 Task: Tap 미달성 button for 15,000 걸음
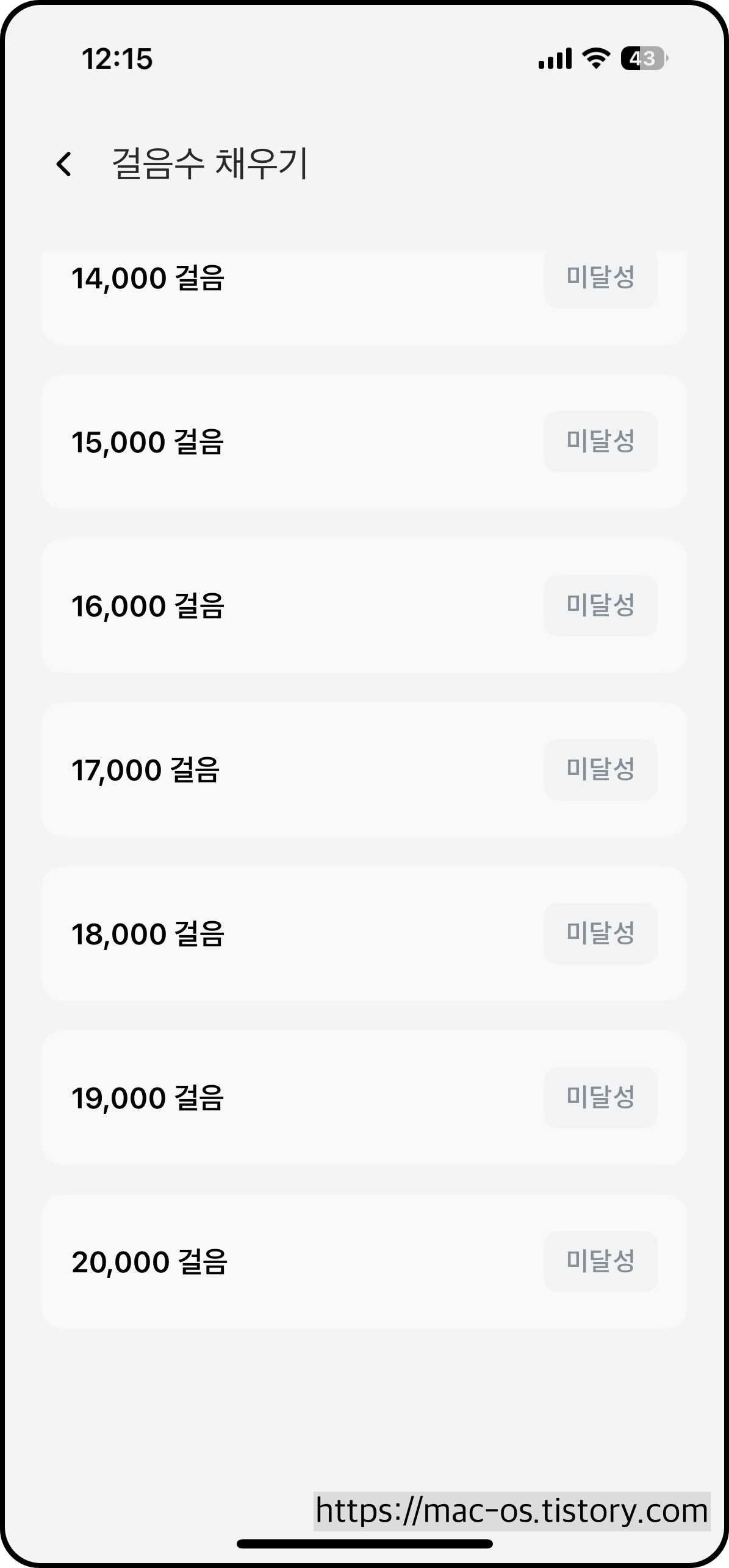[600, 441]
